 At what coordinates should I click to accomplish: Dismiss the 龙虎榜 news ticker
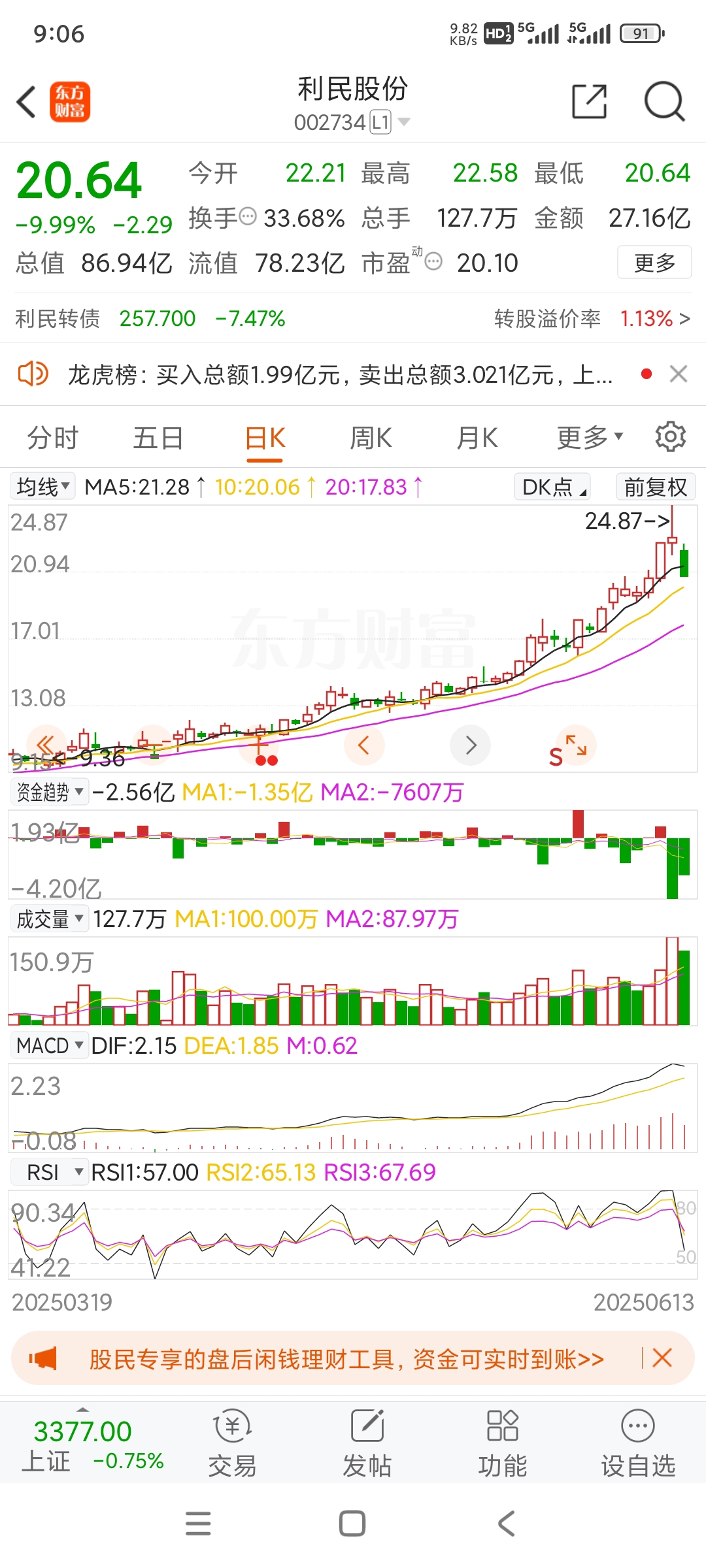679,374
